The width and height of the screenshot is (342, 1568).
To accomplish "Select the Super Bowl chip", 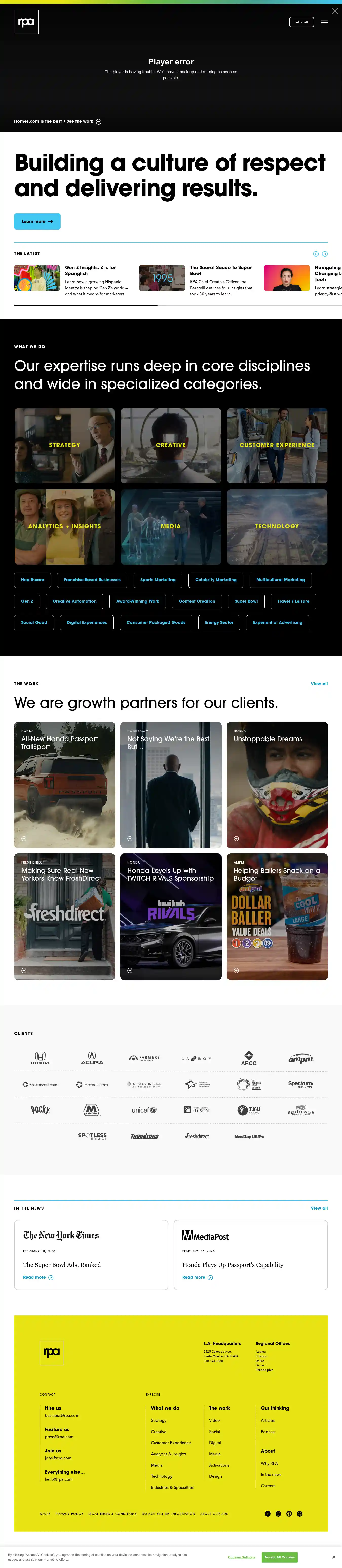I will (x=246, y=601).
